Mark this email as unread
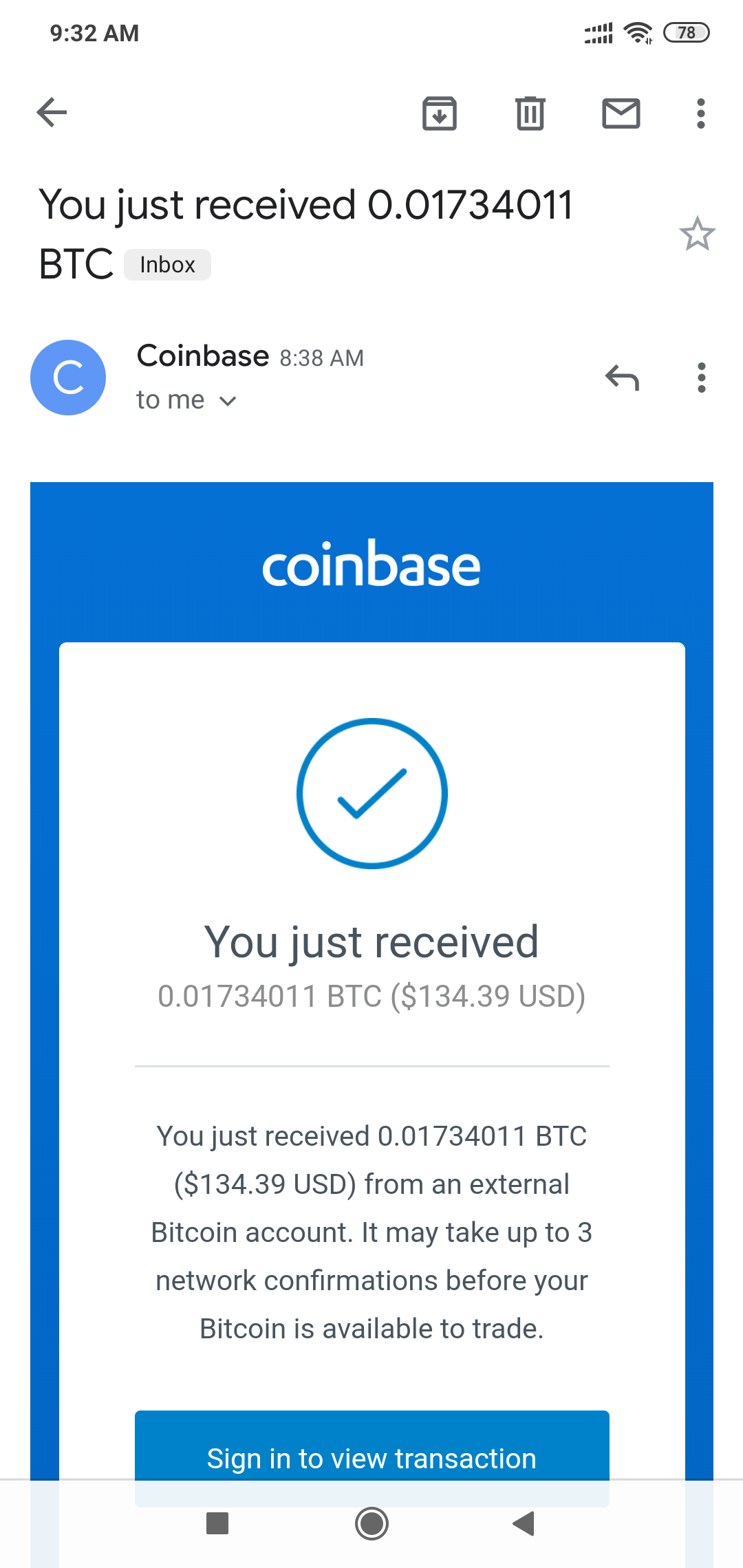 point(621,113)
